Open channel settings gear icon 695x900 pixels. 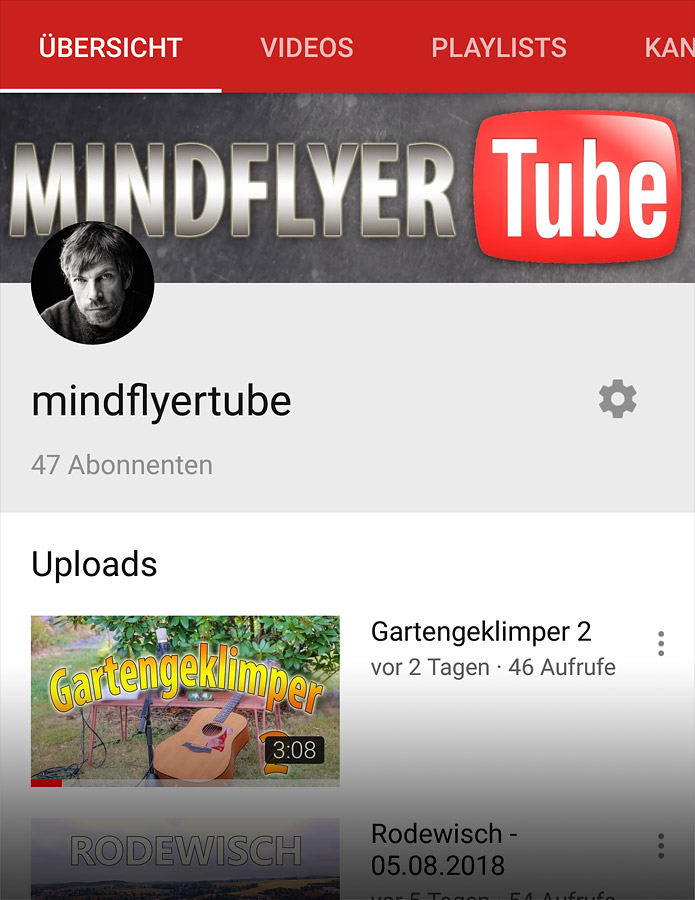617,399
